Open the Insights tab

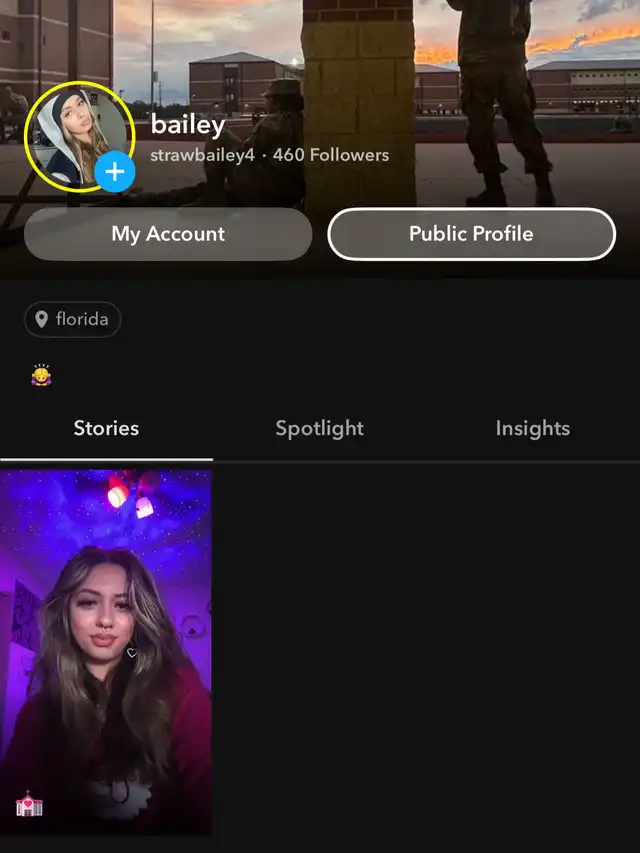click(x=532, y=428)
